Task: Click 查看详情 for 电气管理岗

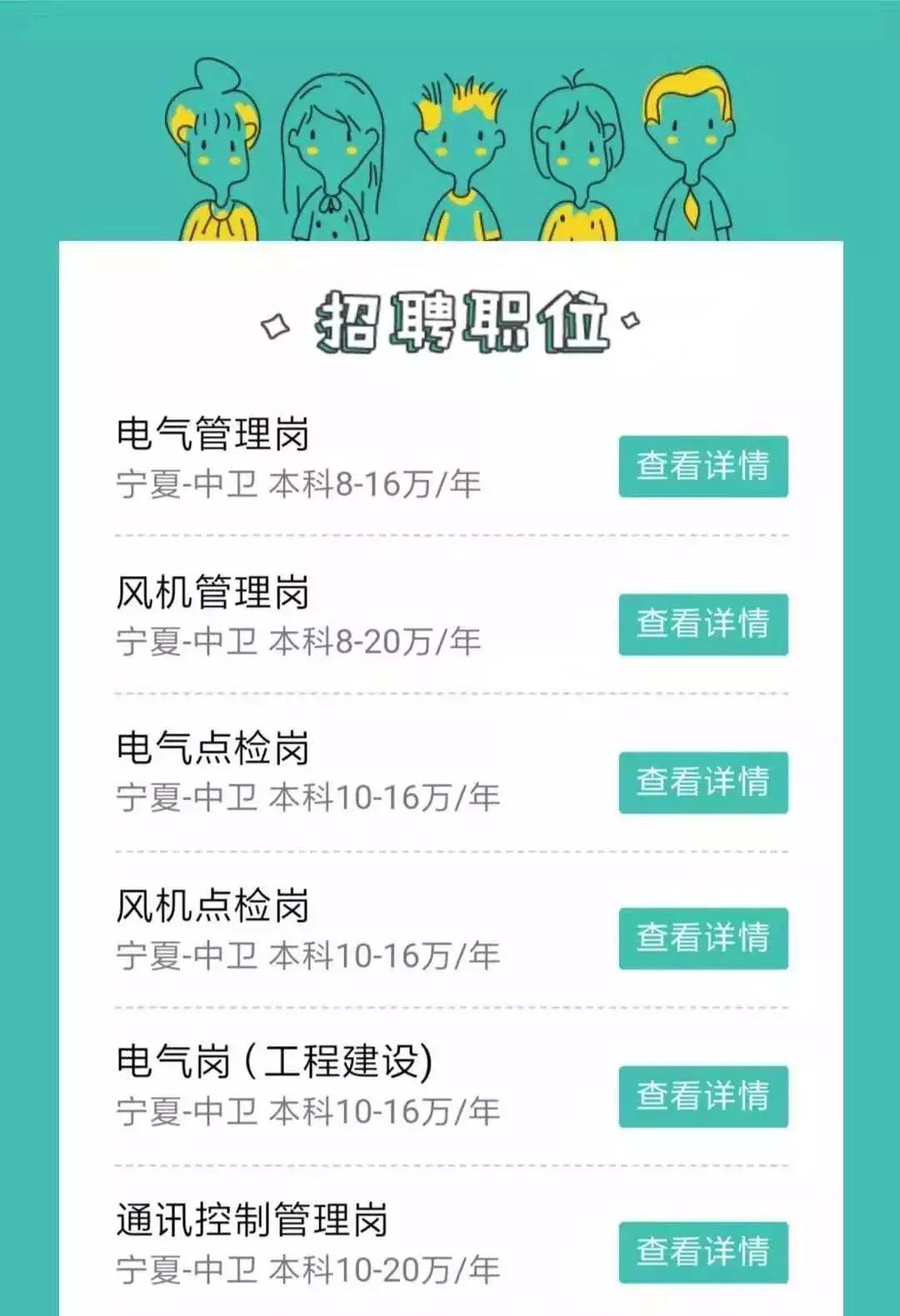Action: point(702,467)
